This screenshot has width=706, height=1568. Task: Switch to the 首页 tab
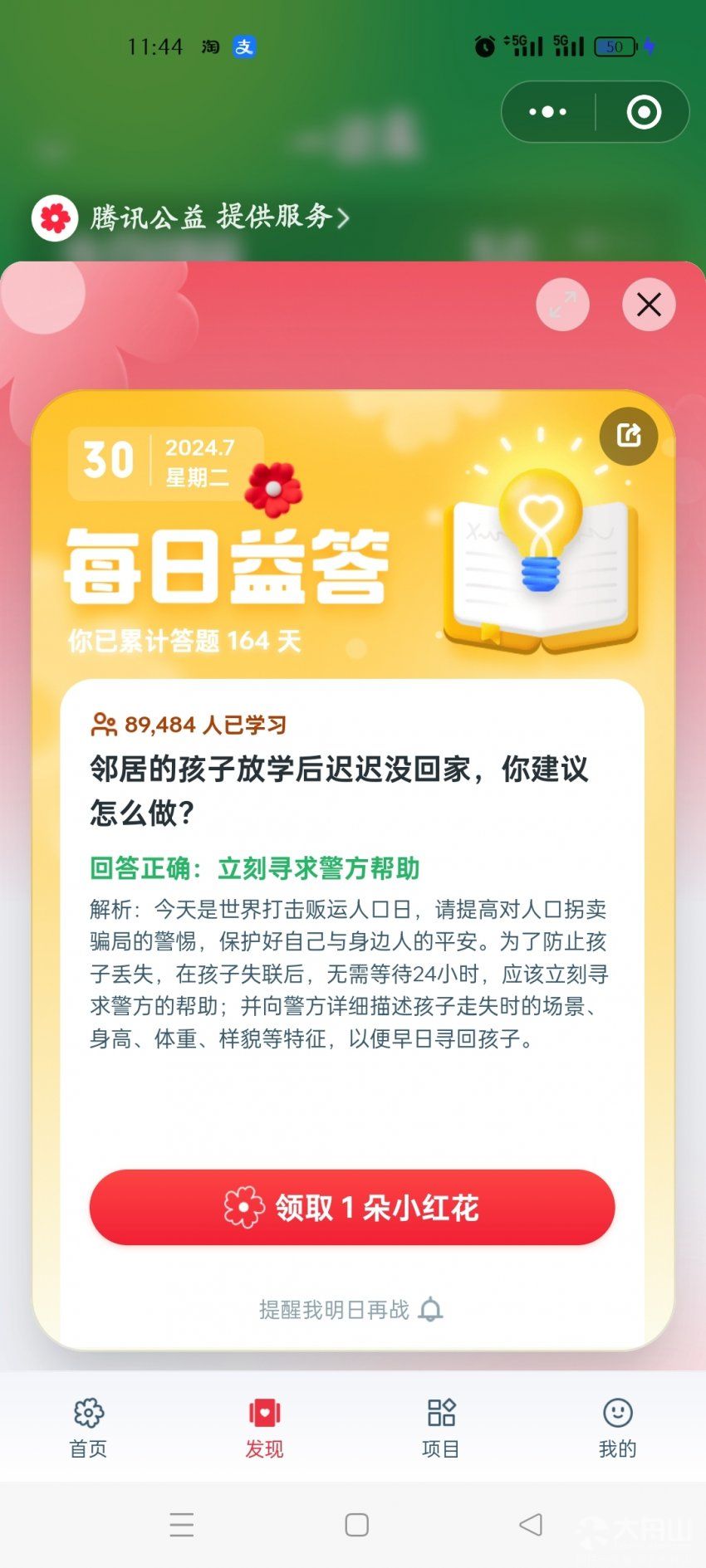(88, 1426)
